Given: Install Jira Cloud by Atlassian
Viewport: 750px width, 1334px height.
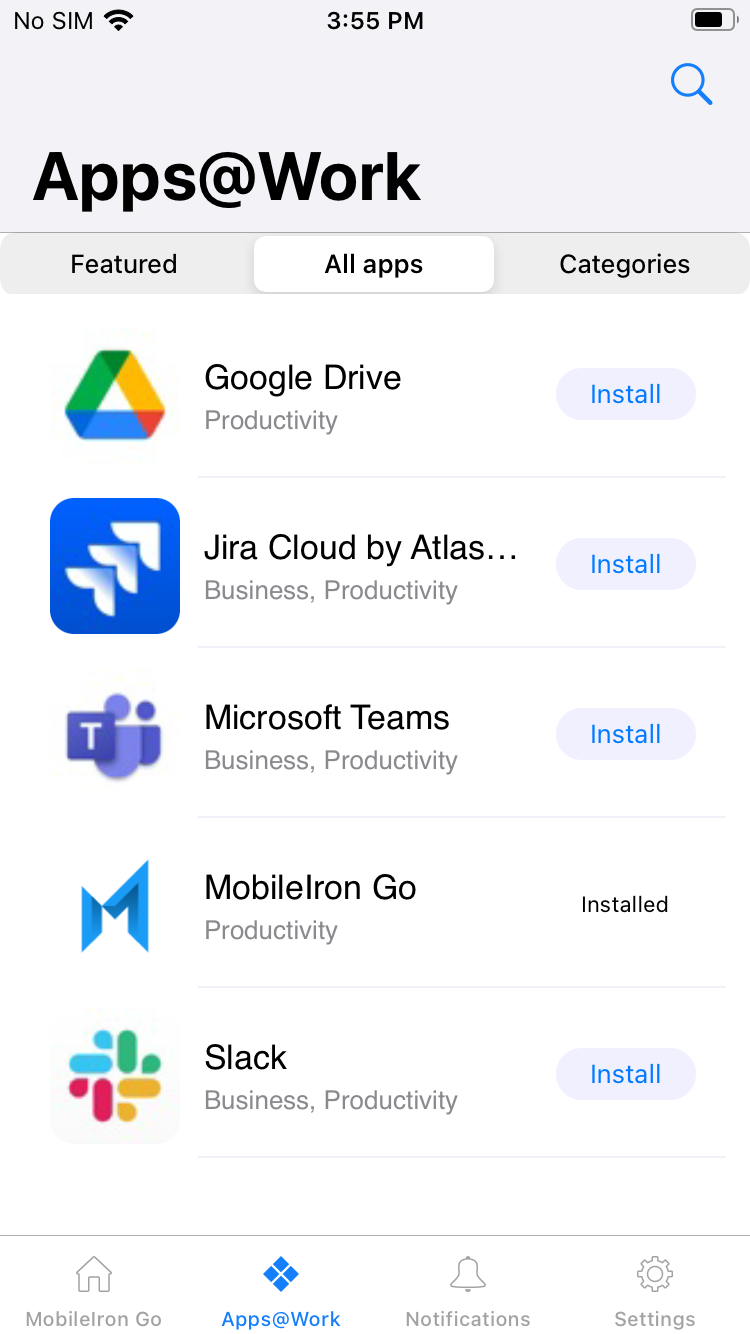Looking at the screenshot, I should [625, 564].
